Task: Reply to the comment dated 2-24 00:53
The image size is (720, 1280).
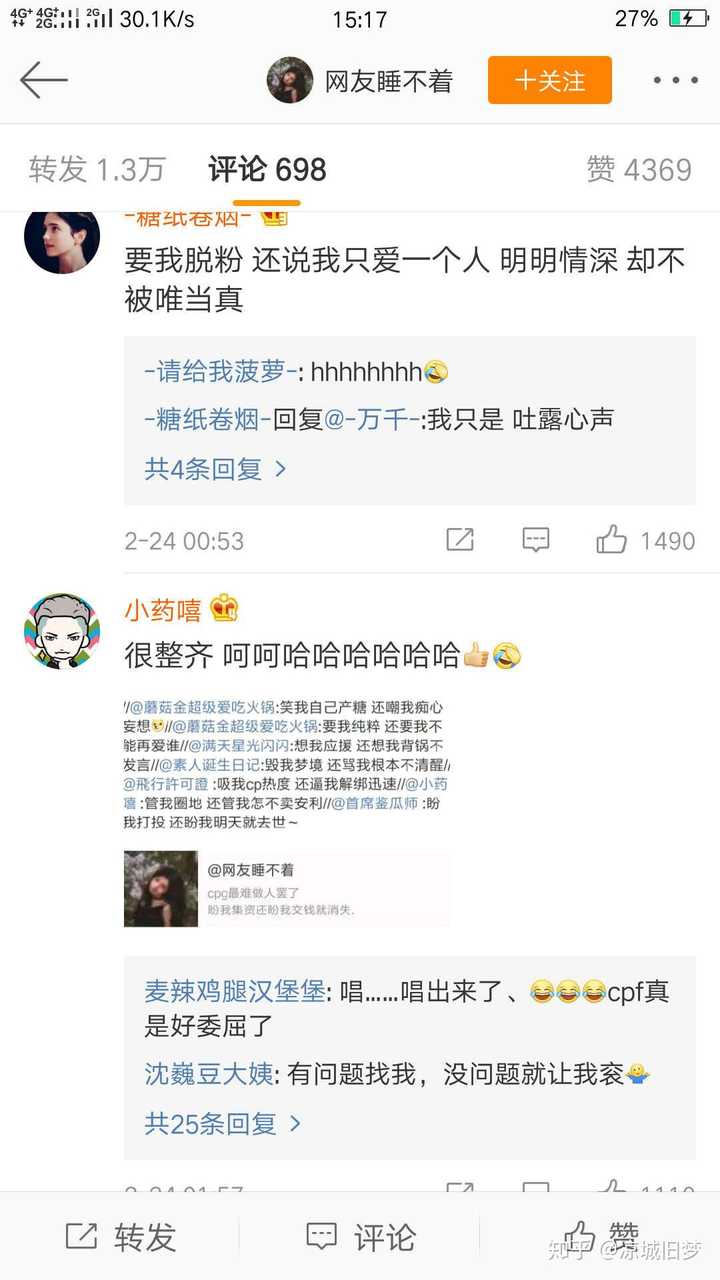Action: pos(536,541)
